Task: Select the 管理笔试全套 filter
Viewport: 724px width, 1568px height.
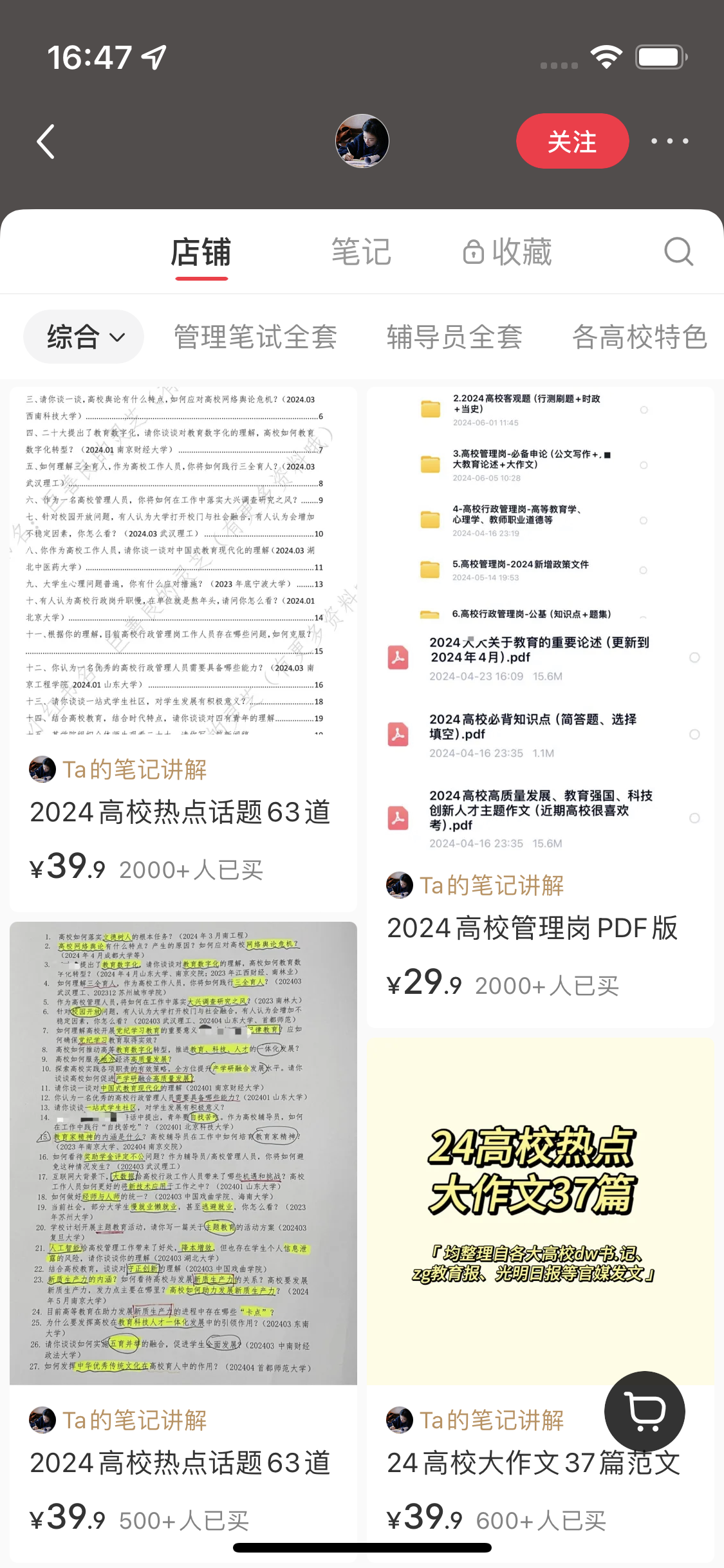Action: click(255, 335)
